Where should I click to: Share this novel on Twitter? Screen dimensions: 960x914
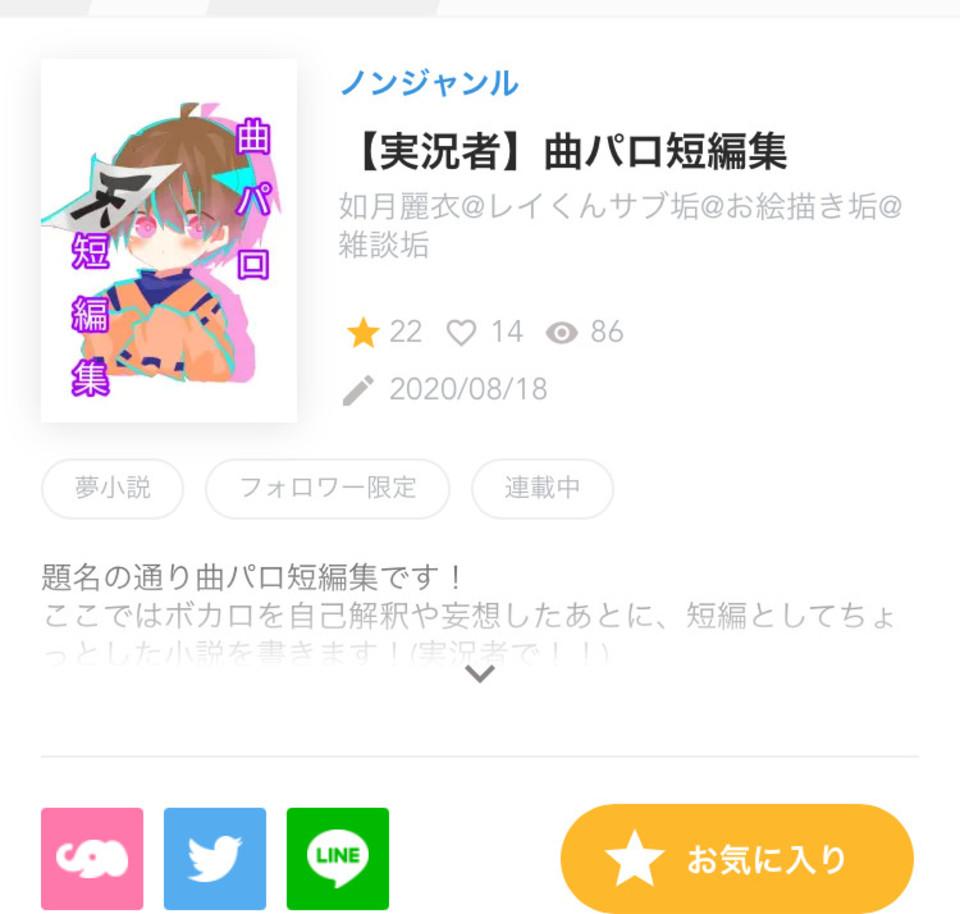point(215,859)
